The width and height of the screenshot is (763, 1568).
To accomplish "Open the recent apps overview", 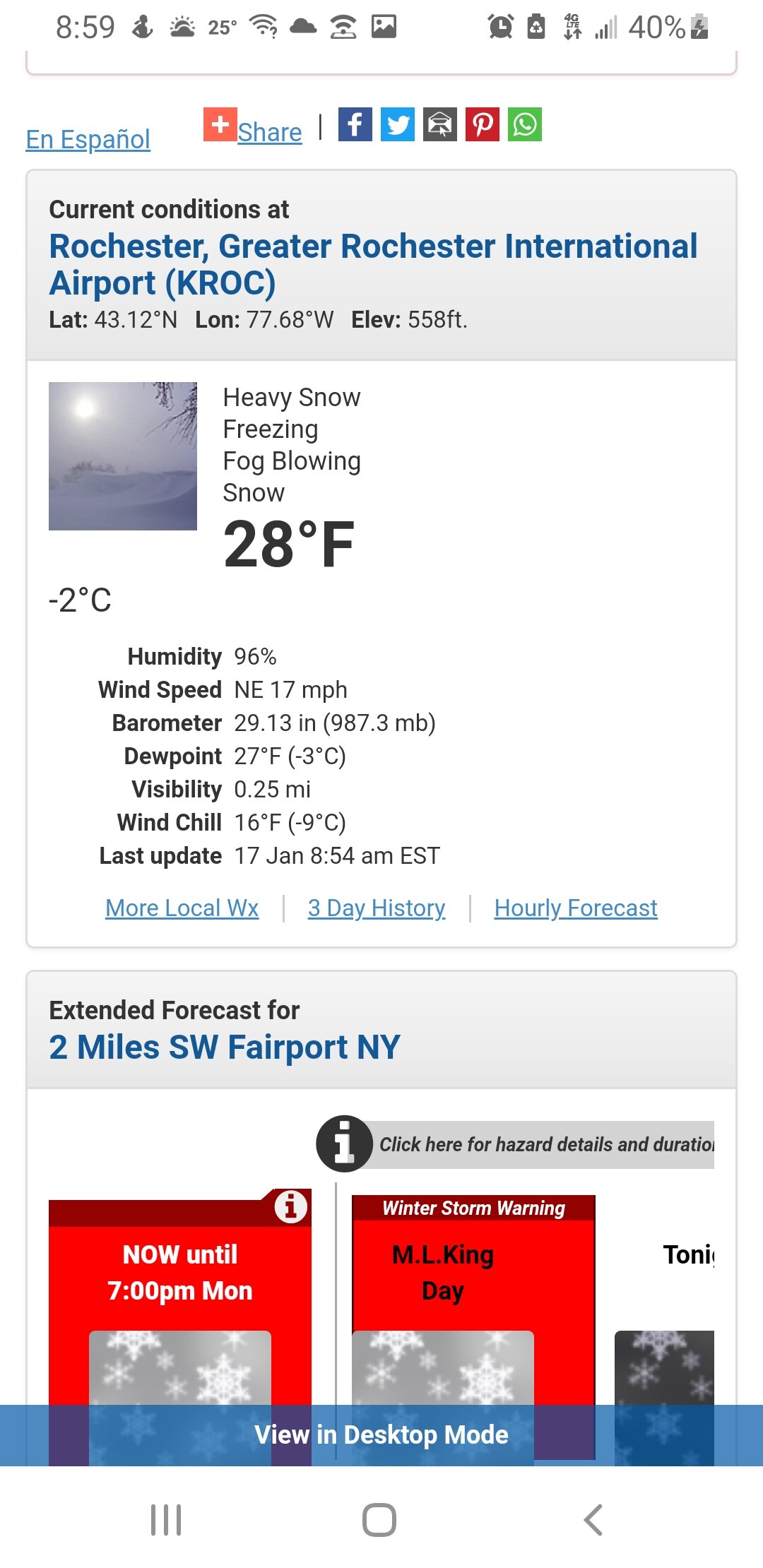I will [166, 1519].
